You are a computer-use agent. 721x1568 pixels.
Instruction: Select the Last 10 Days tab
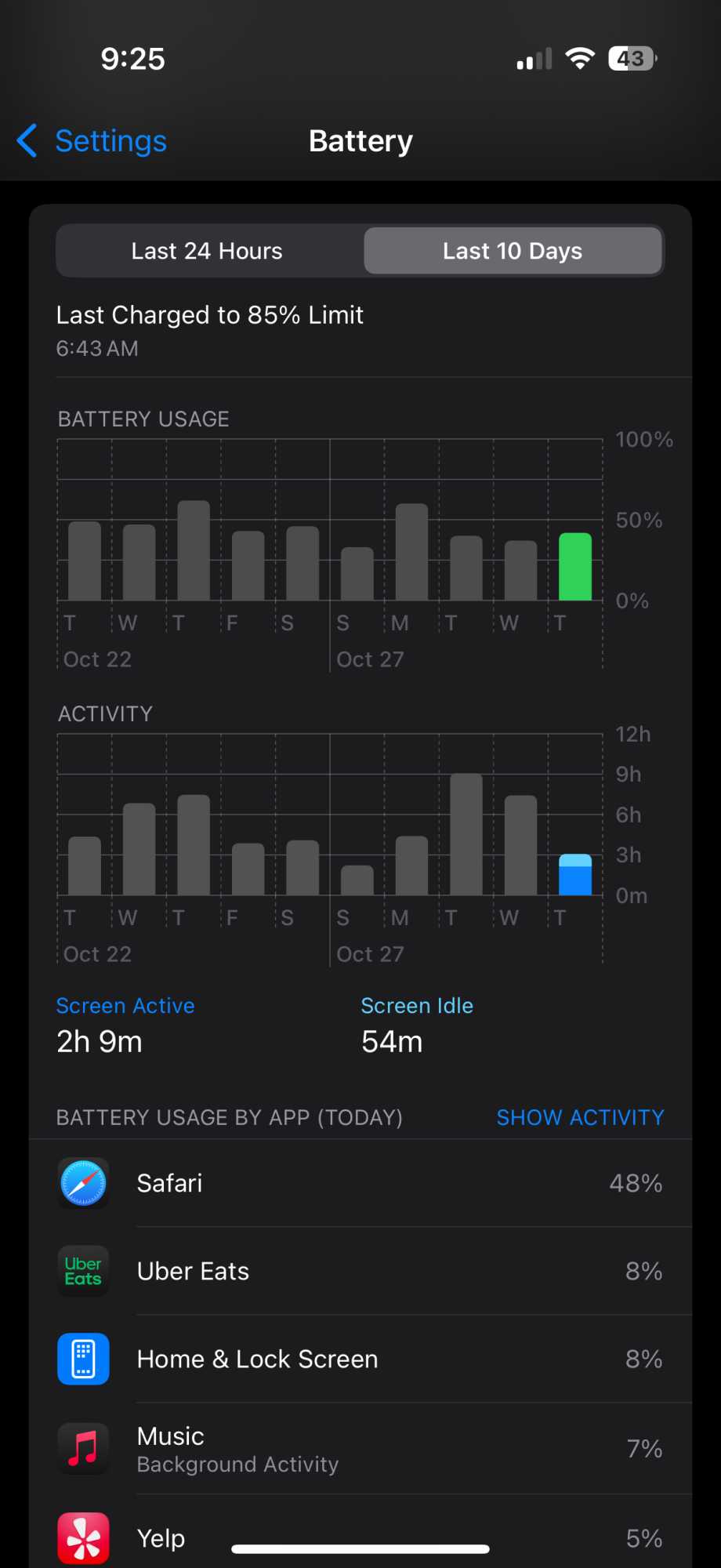point(513,251)
